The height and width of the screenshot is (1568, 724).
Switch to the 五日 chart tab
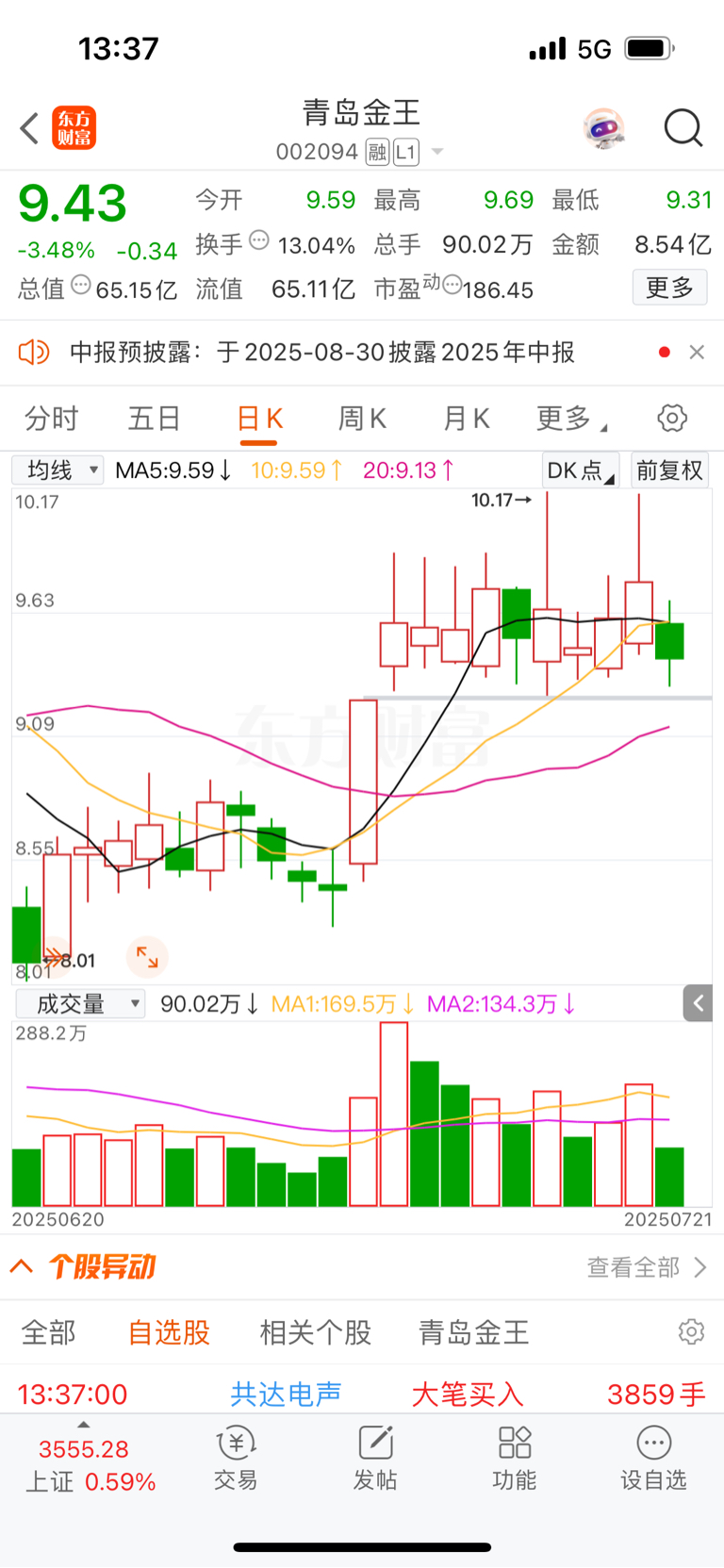coord(154,419)
